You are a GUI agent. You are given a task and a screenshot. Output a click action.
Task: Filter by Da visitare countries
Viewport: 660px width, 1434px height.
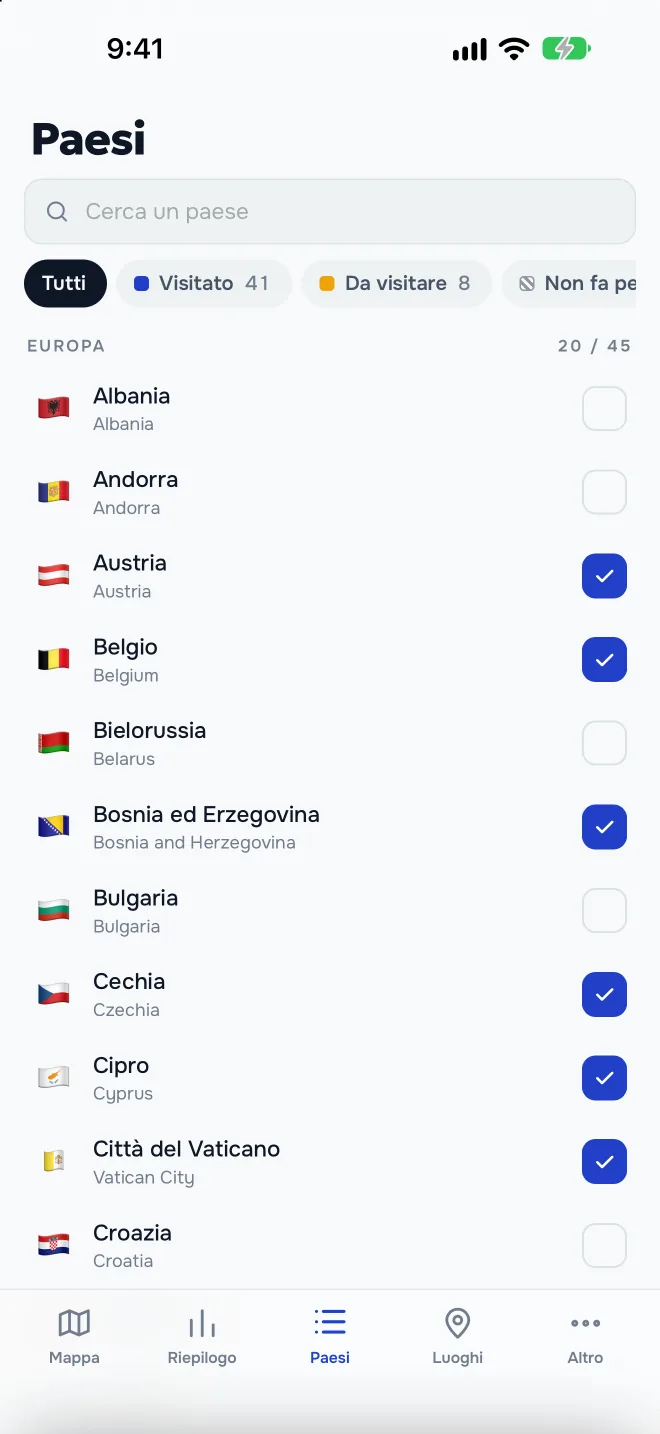point(396,283)
